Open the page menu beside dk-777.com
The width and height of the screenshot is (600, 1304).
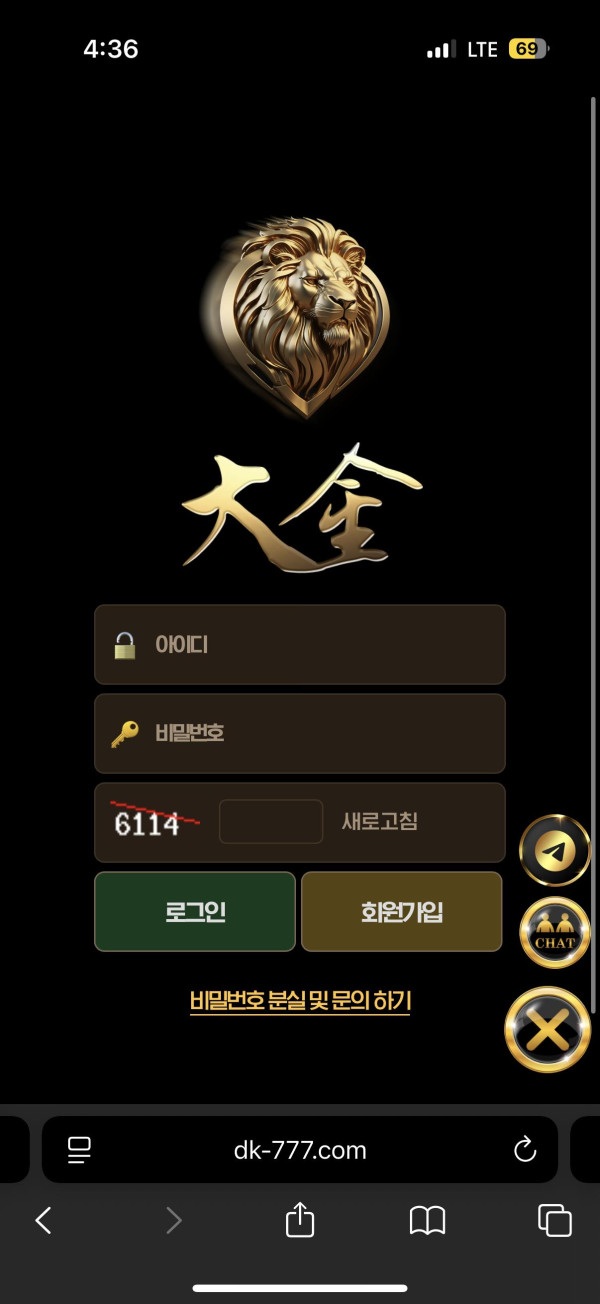coord(79,1150)
